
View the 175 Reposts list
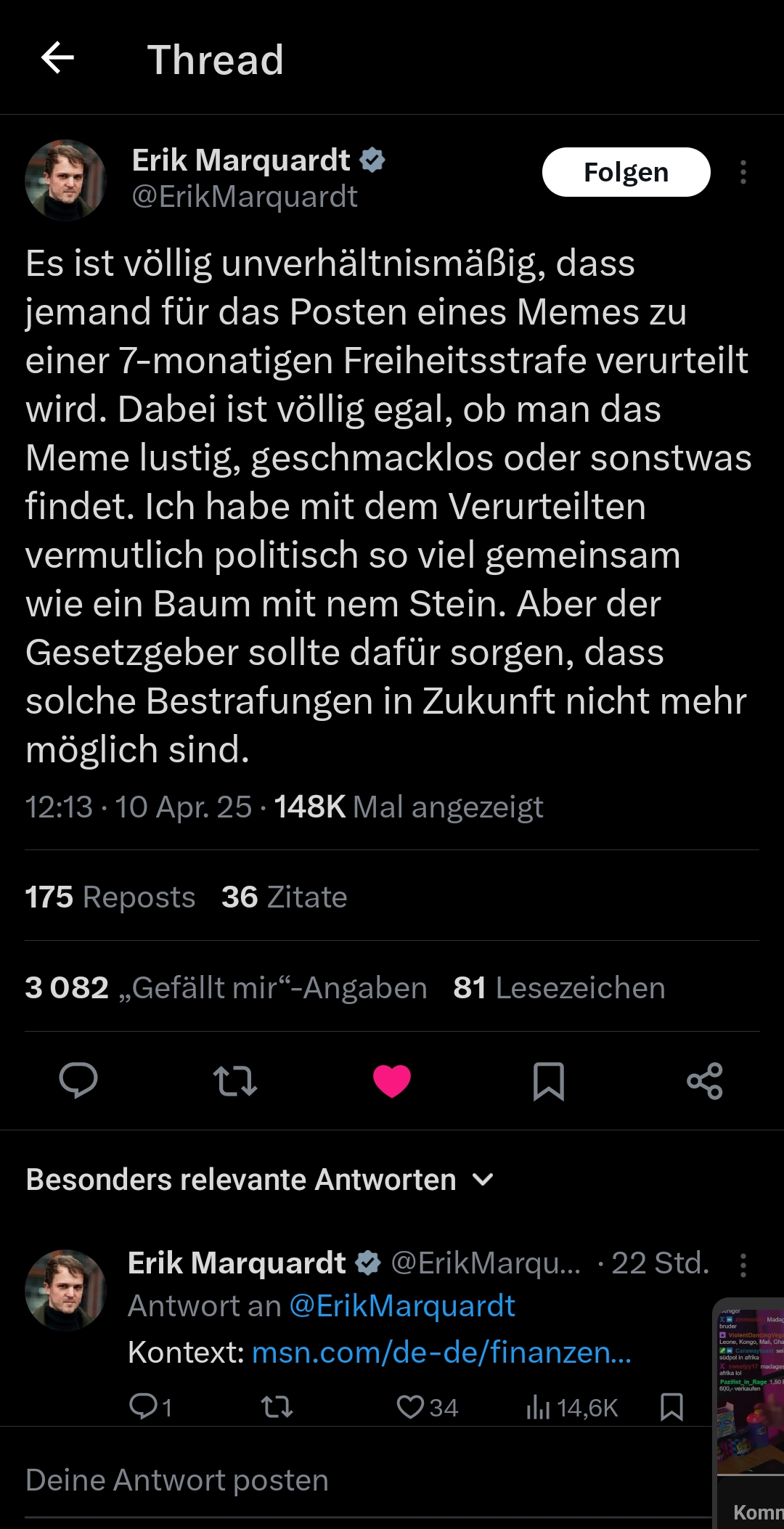(x=110, y=897)
